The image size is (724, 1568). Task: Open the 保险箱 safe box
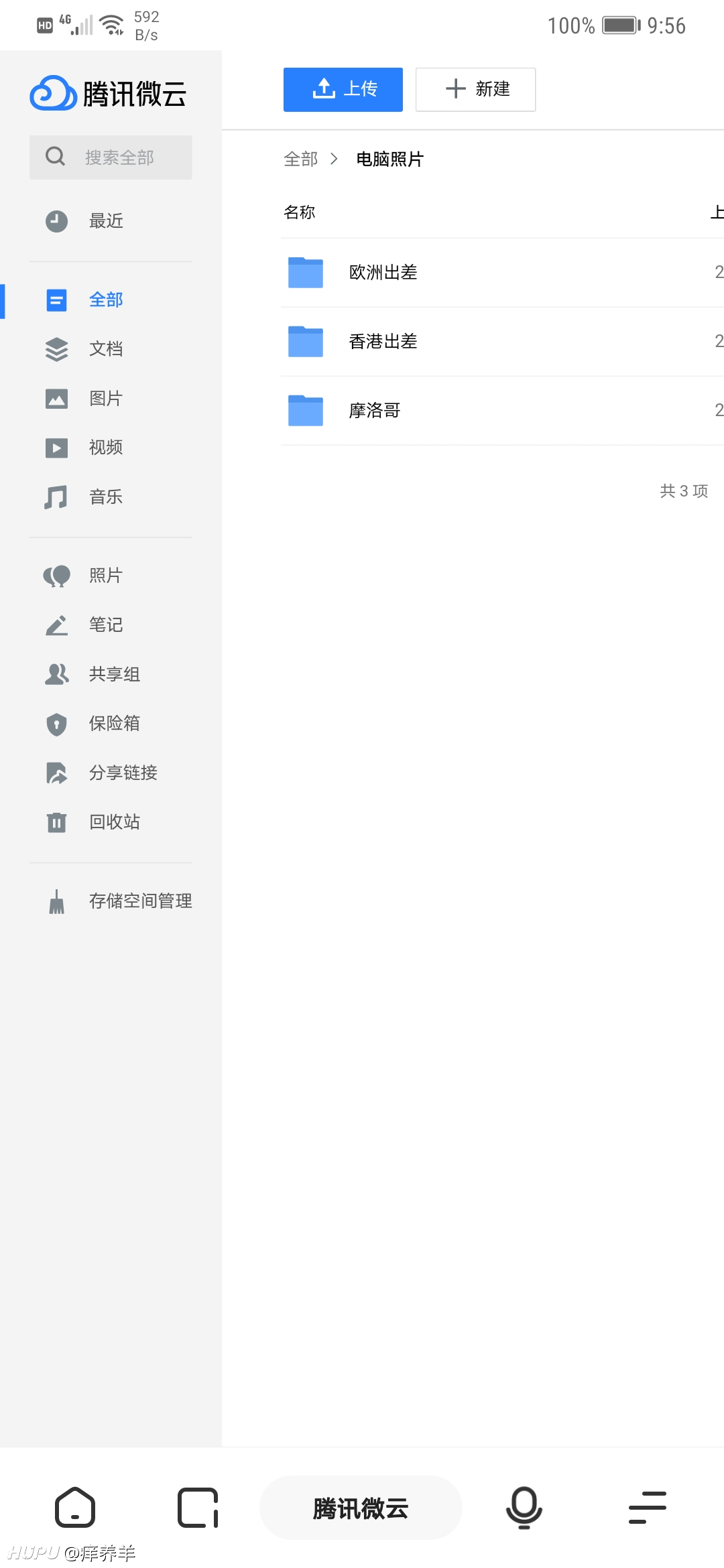(111, 724)
